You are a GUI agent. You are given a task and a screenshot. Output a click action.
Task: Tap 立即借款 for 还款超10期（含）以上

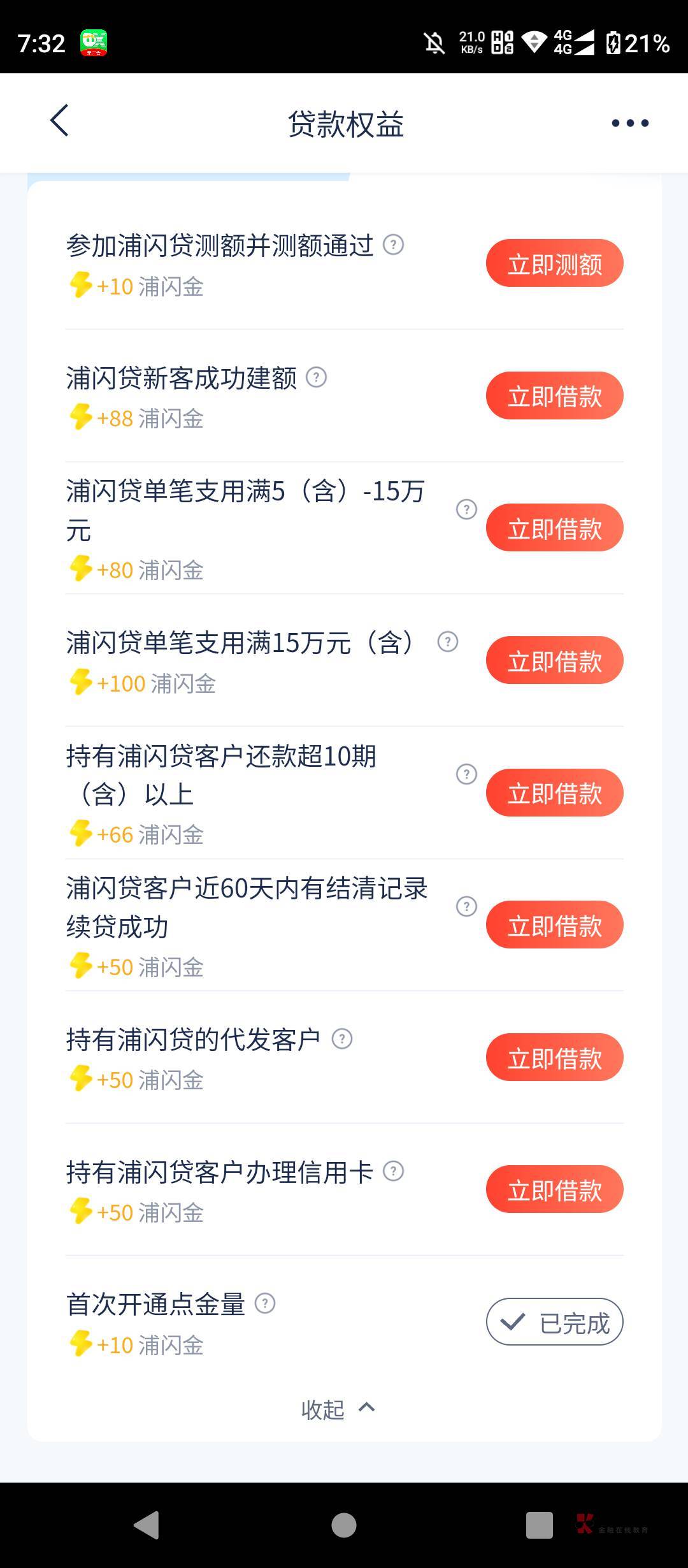[x=554, y=793]
